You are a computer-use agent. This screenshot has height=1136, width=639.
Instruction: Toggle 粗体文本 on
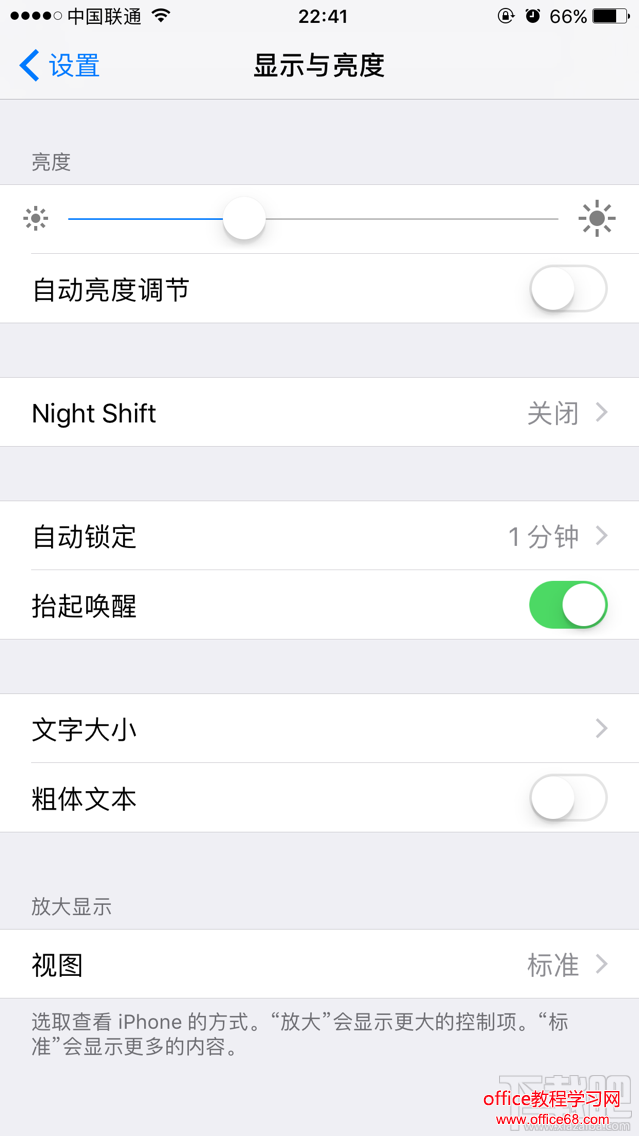[567, 799]
